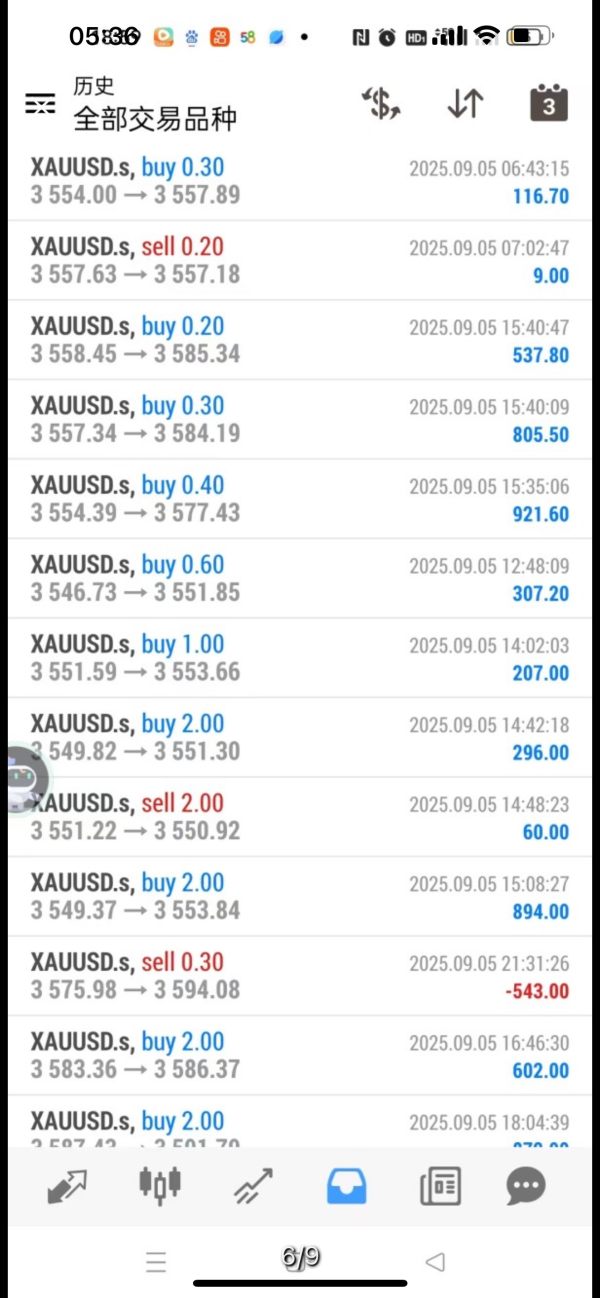
Task: Switch to the Trade tab
Action: click(254, 1186)
